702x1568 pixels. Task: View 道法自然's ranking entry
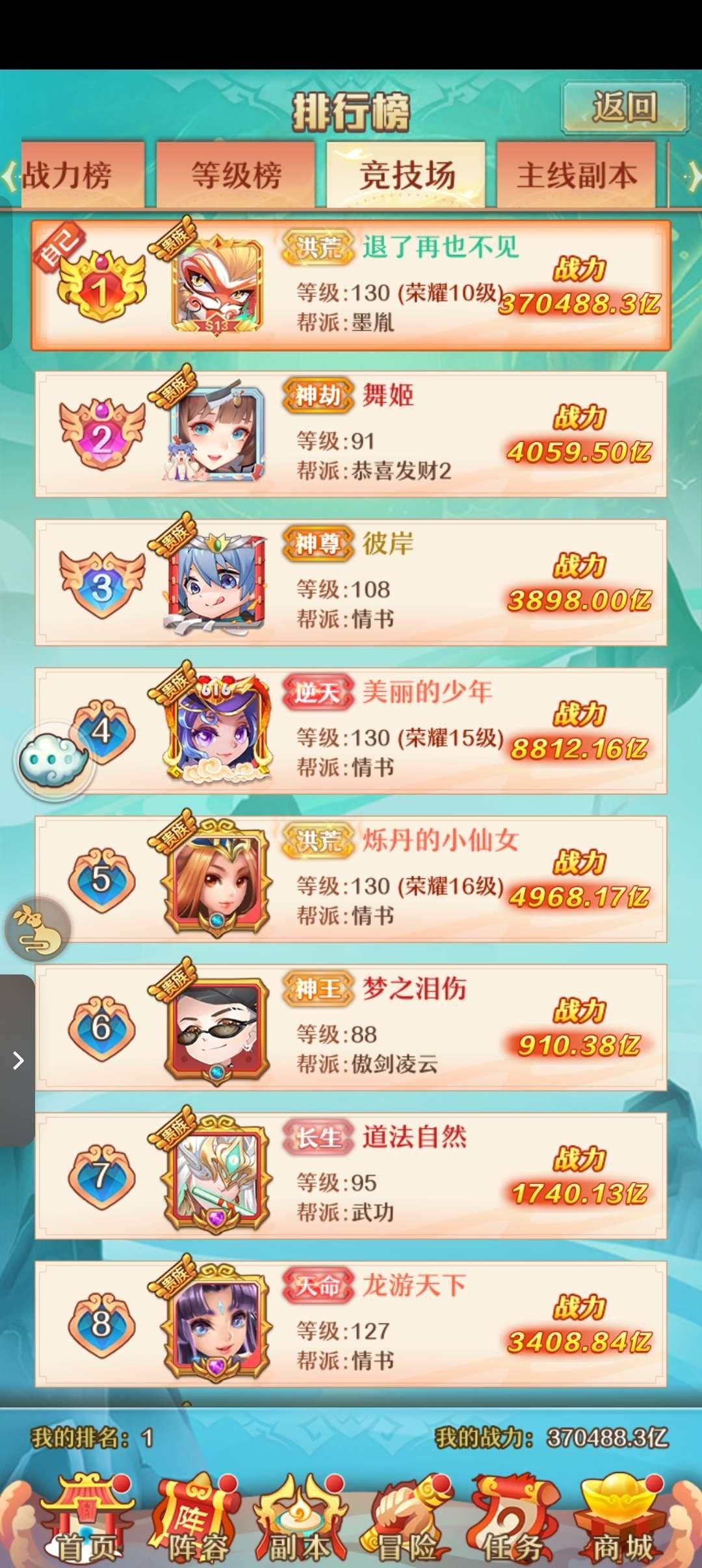(351, 1175)
